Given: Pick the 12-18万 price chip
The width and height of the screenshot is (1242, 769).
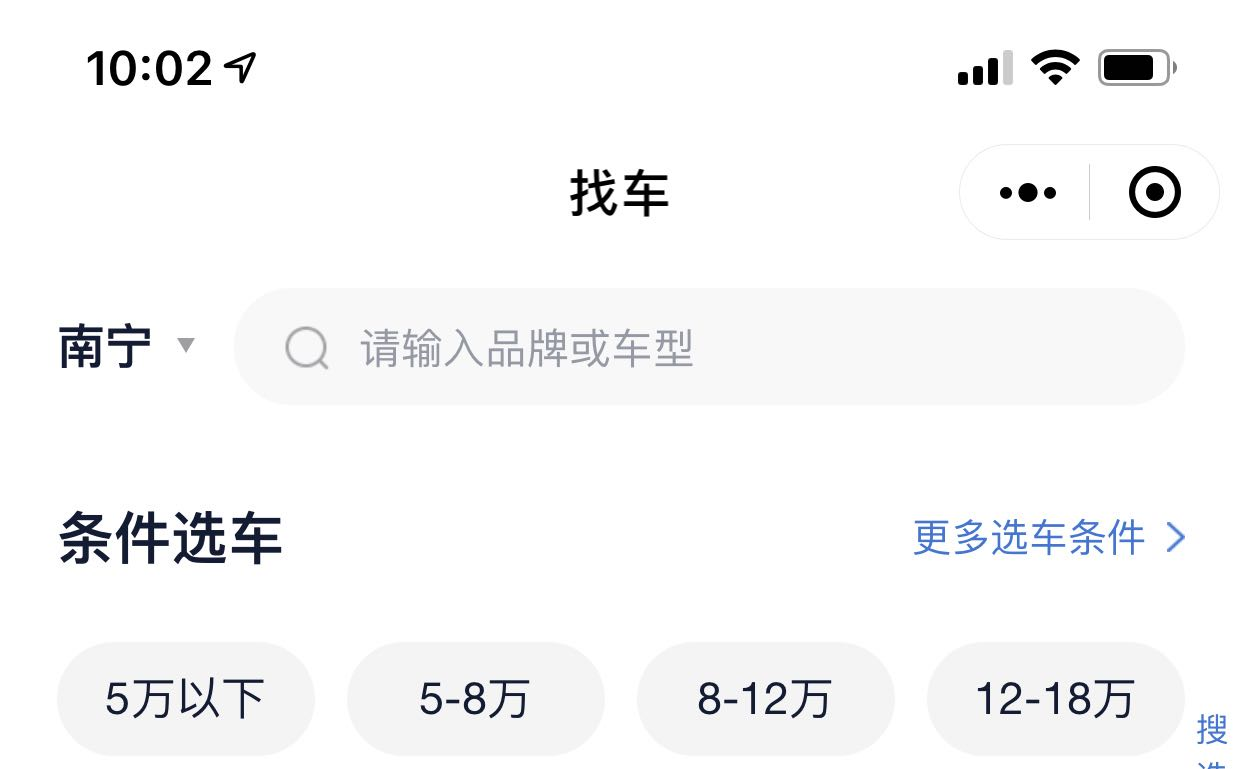Looking at the screenshot, I should tap(1055, 699).
